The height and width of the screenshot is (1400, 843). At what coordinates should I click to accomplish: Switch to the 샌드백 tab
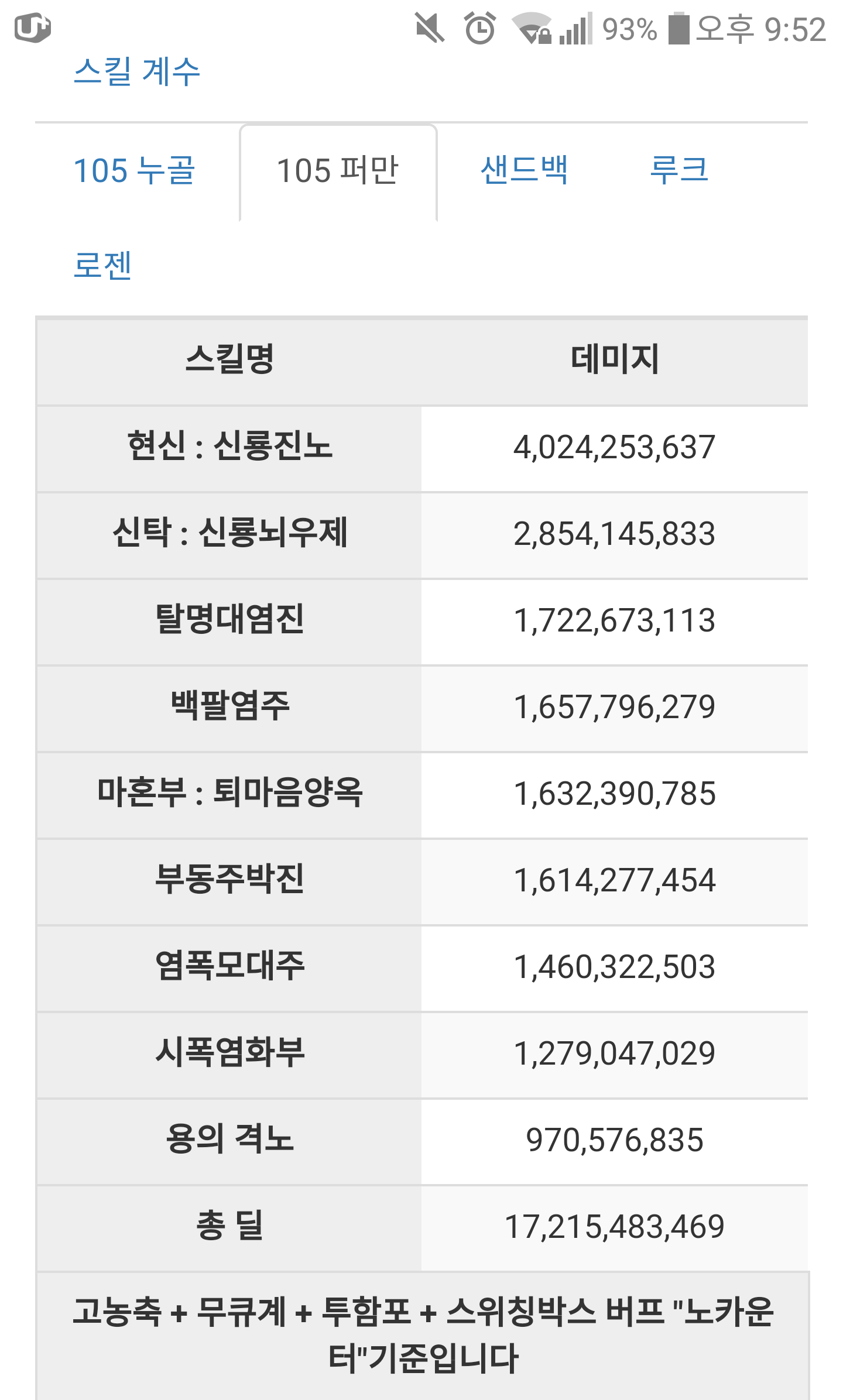coord(524,170)
